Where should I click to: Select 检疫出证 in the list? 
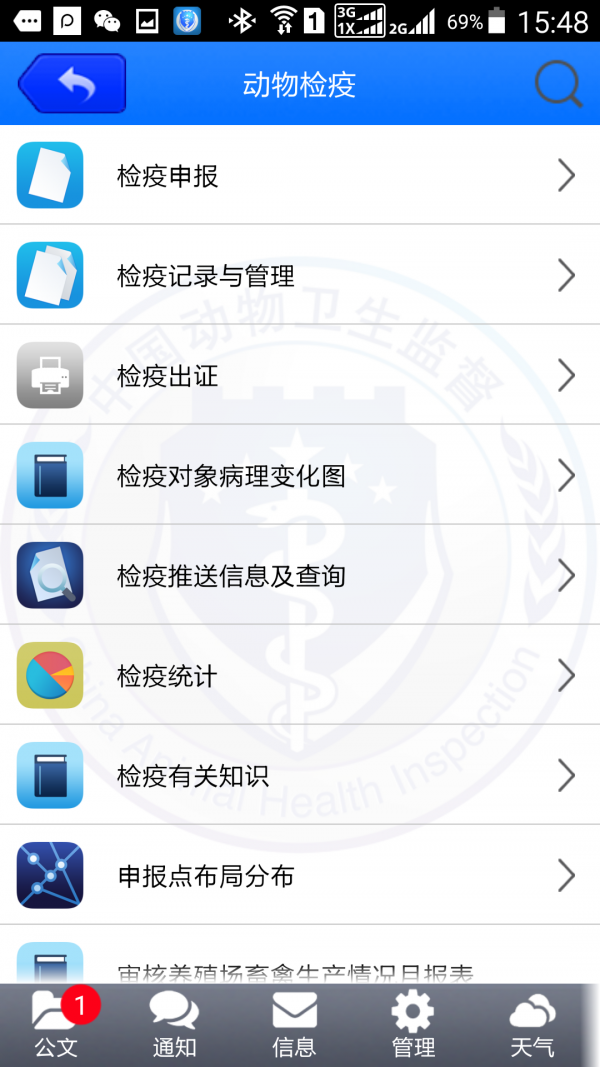coord(300,376)
